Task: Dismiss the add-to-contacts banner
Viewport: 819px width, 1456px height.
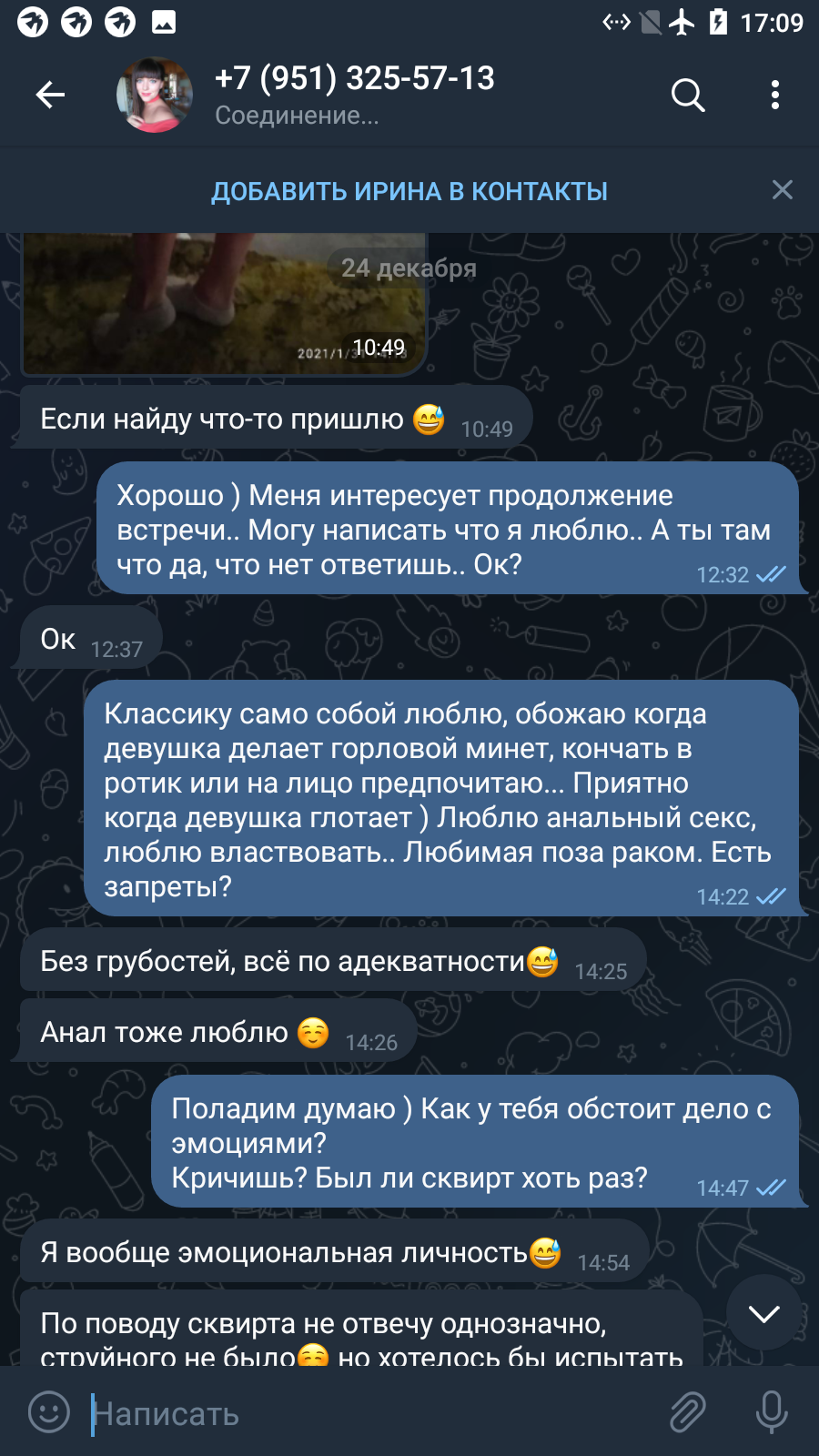Action: [783, 189]
